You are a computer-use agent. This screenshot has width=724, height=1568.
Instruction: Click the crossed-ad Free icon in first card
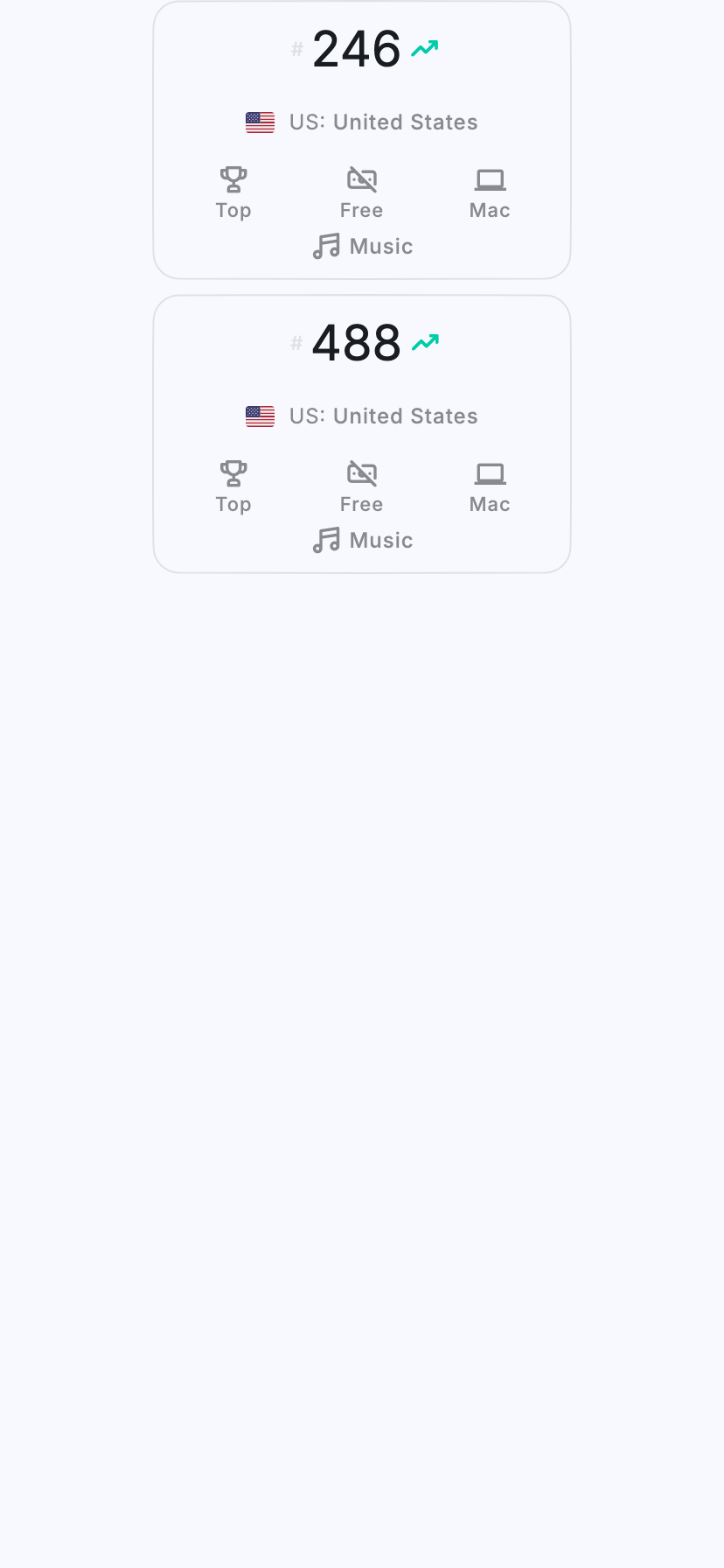(x=361, y=179)
